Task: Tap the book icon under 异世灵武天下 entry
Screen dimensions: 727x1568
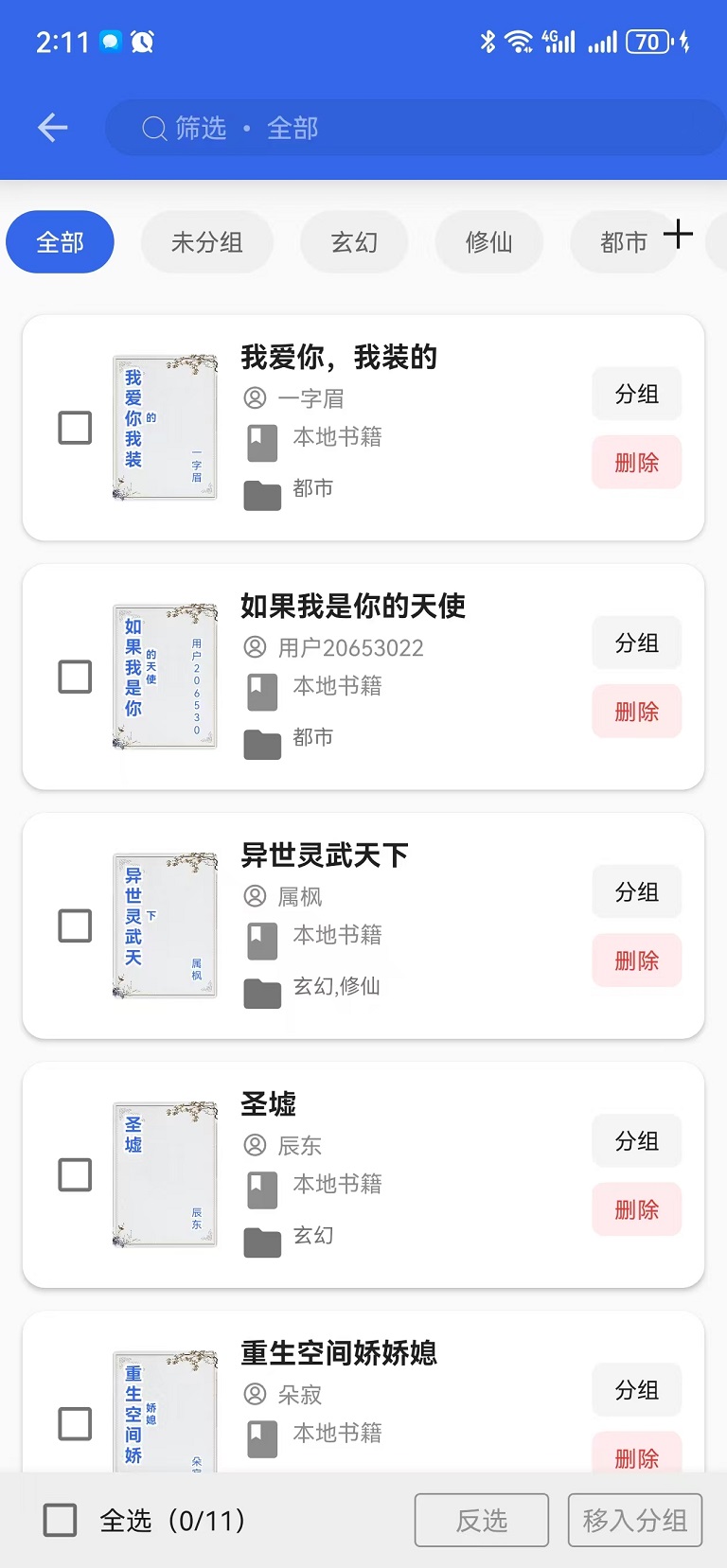Action: [x=260, y=940]
